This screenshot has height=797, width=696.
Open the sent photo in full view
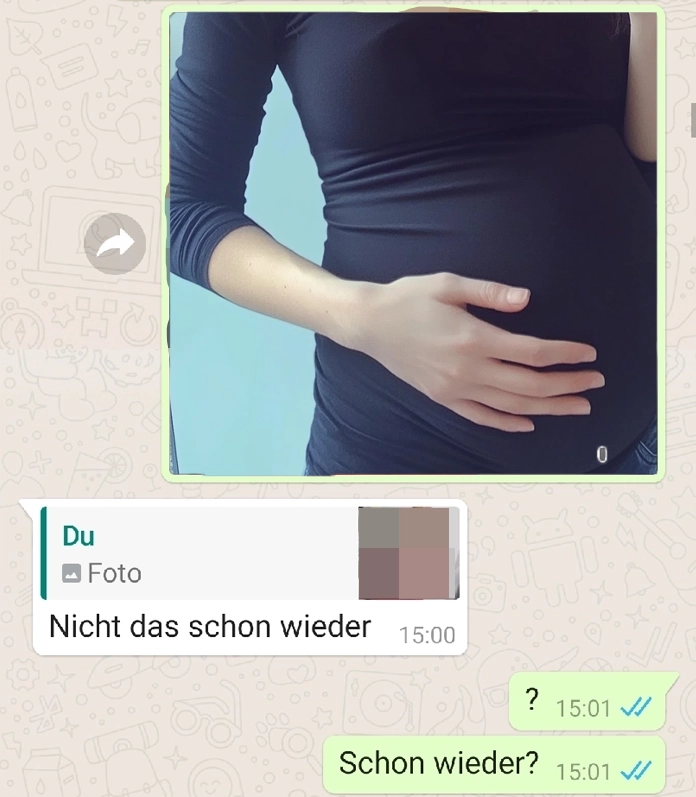tap(413, 243)
